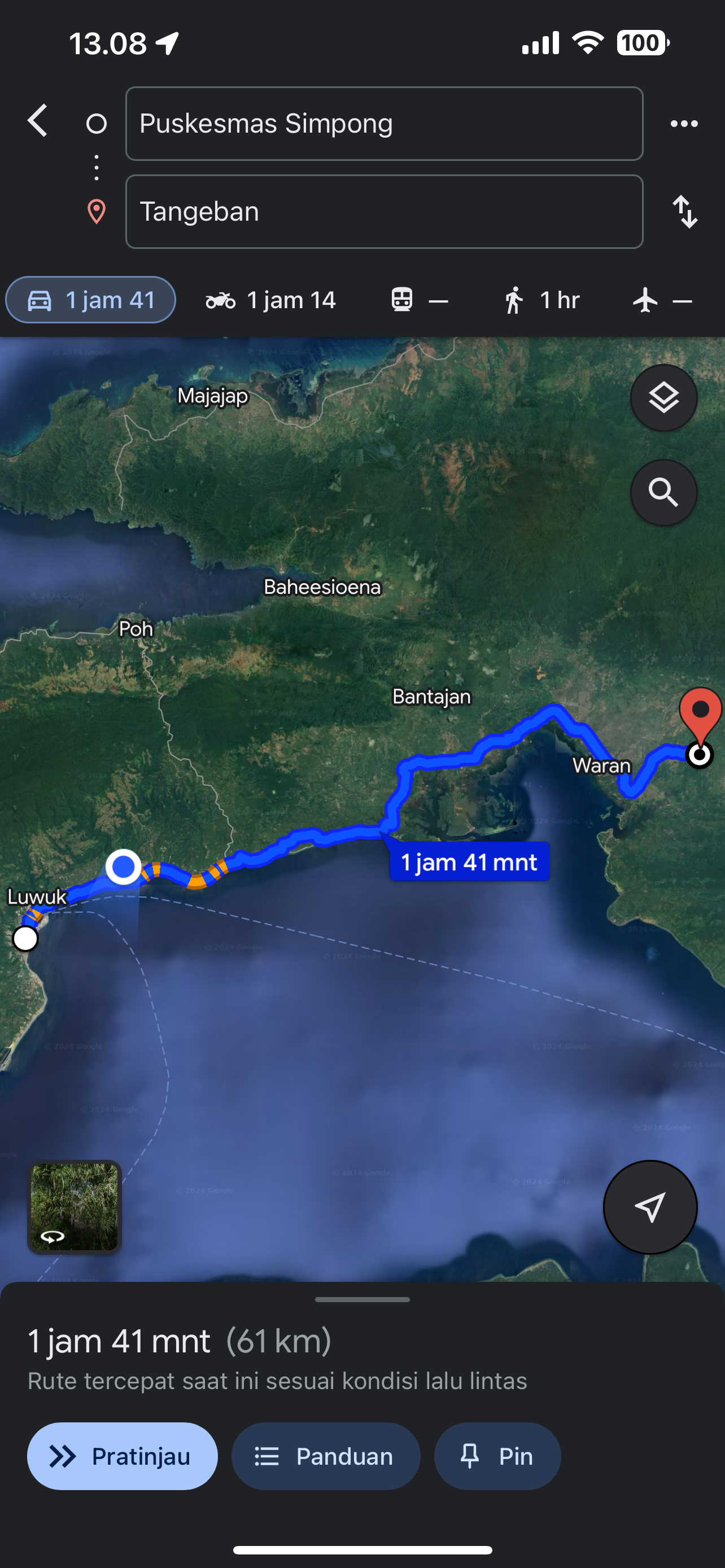Edit the destination field Tangeban

point(384,212)
